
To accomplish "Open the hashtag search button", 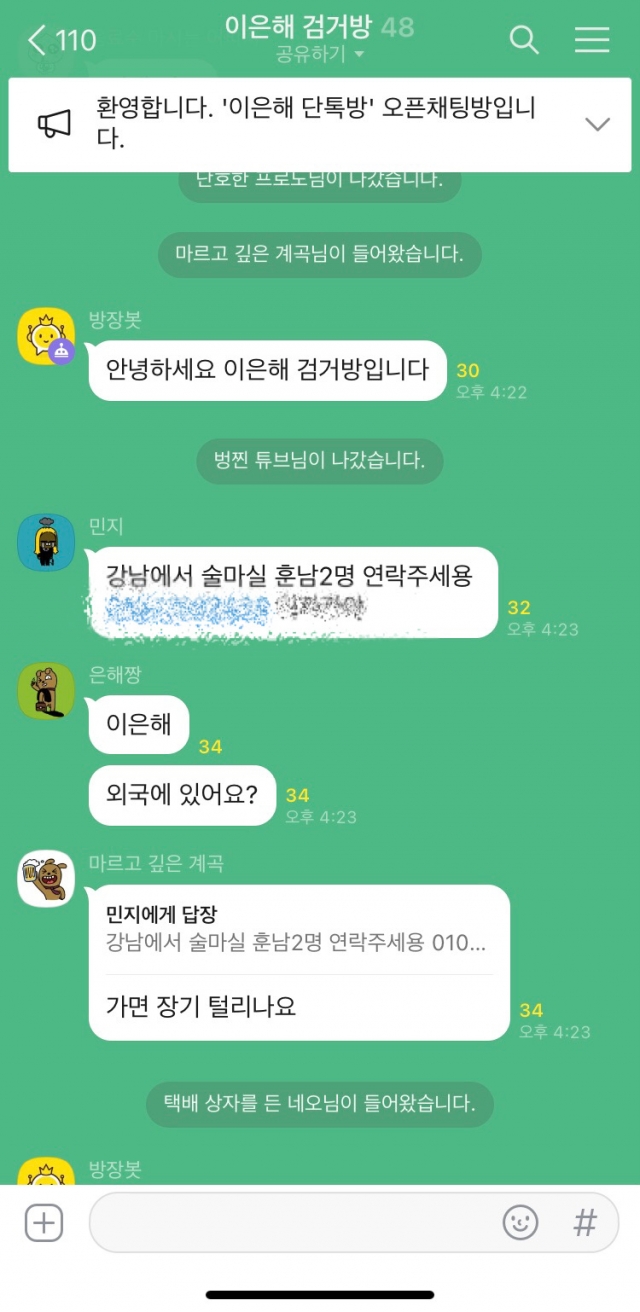I will click(x=585, y=1223).
